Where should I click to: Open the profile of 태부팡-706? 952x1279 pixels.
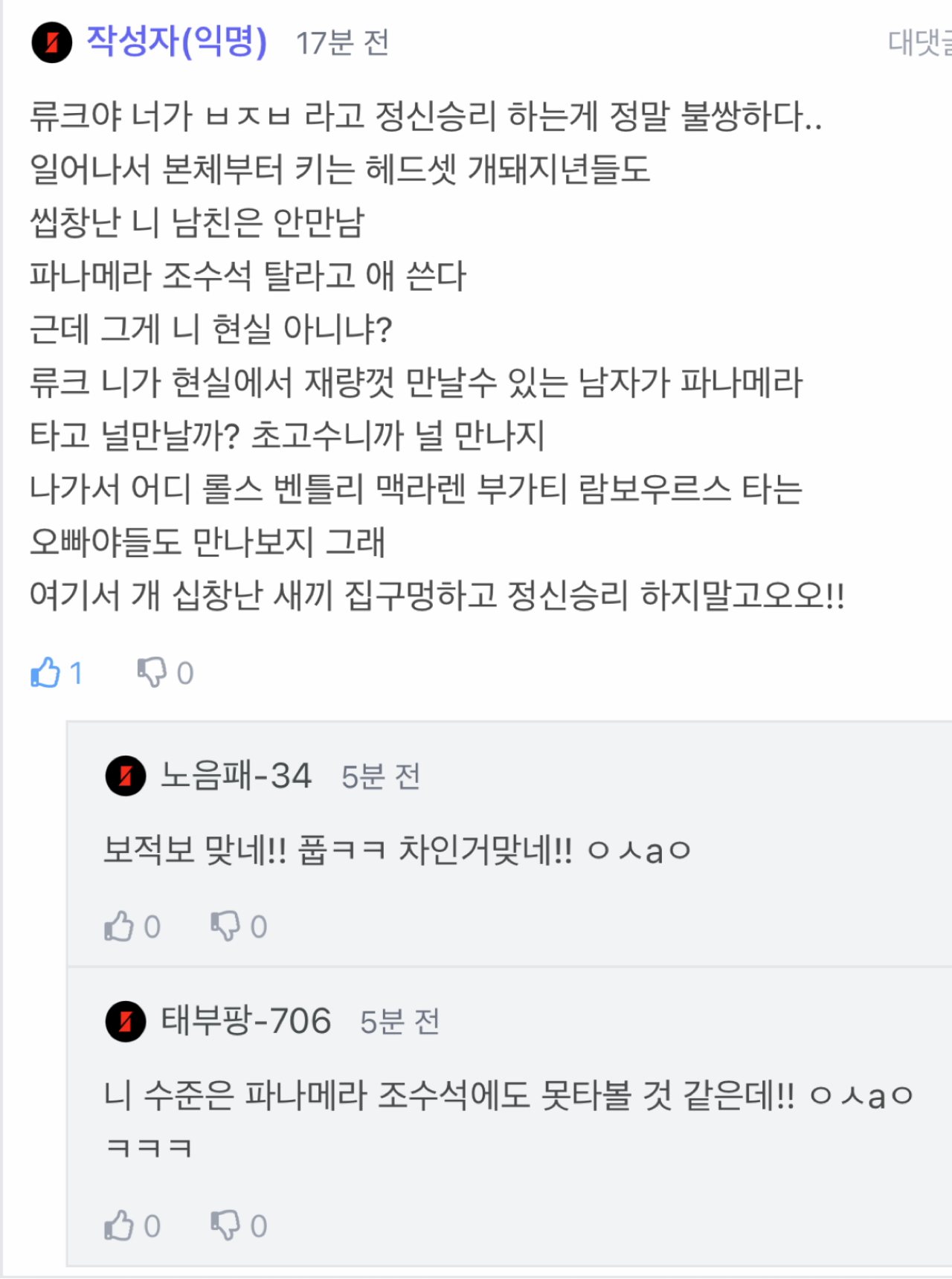(245, 1021)
